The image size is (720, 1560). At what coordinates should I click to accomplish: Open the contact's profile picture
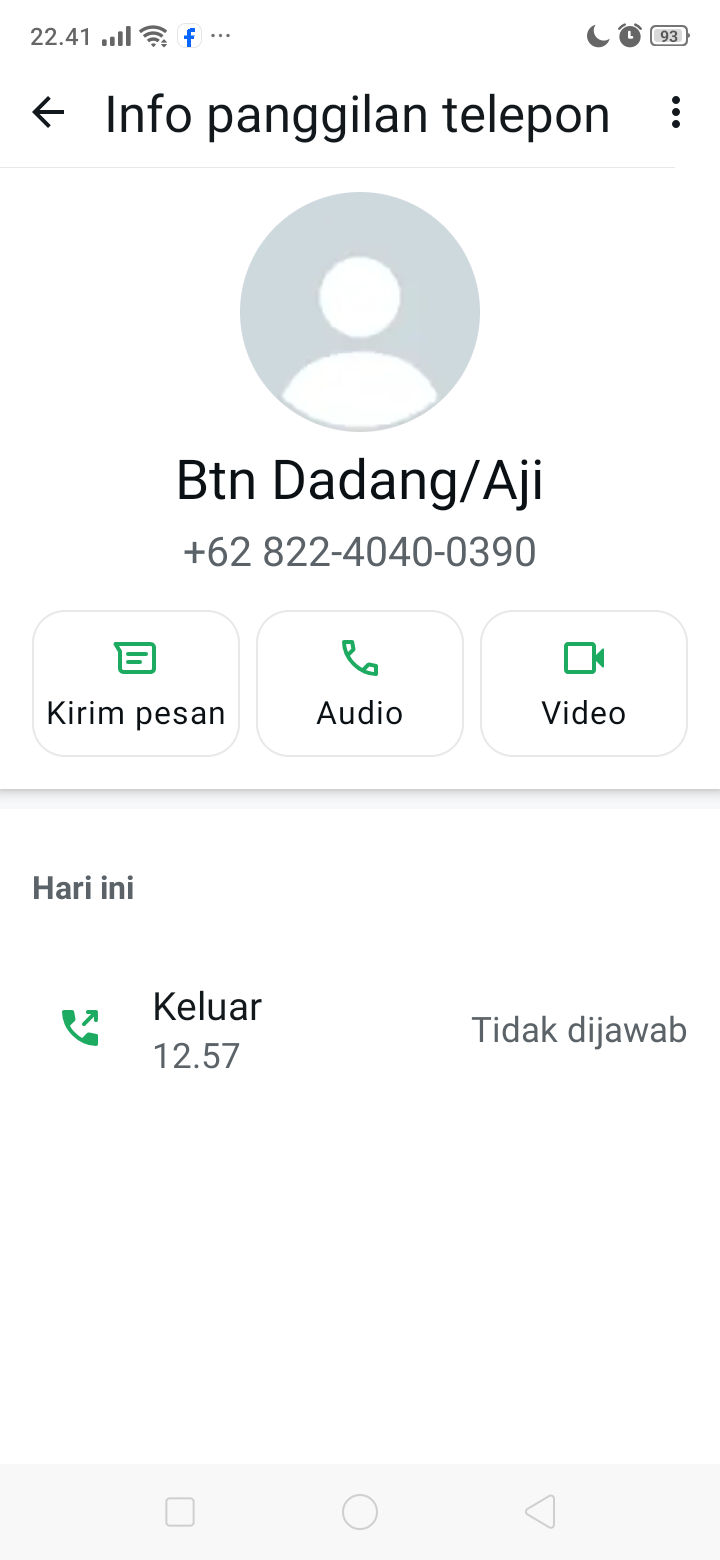[x=359, y=311]
